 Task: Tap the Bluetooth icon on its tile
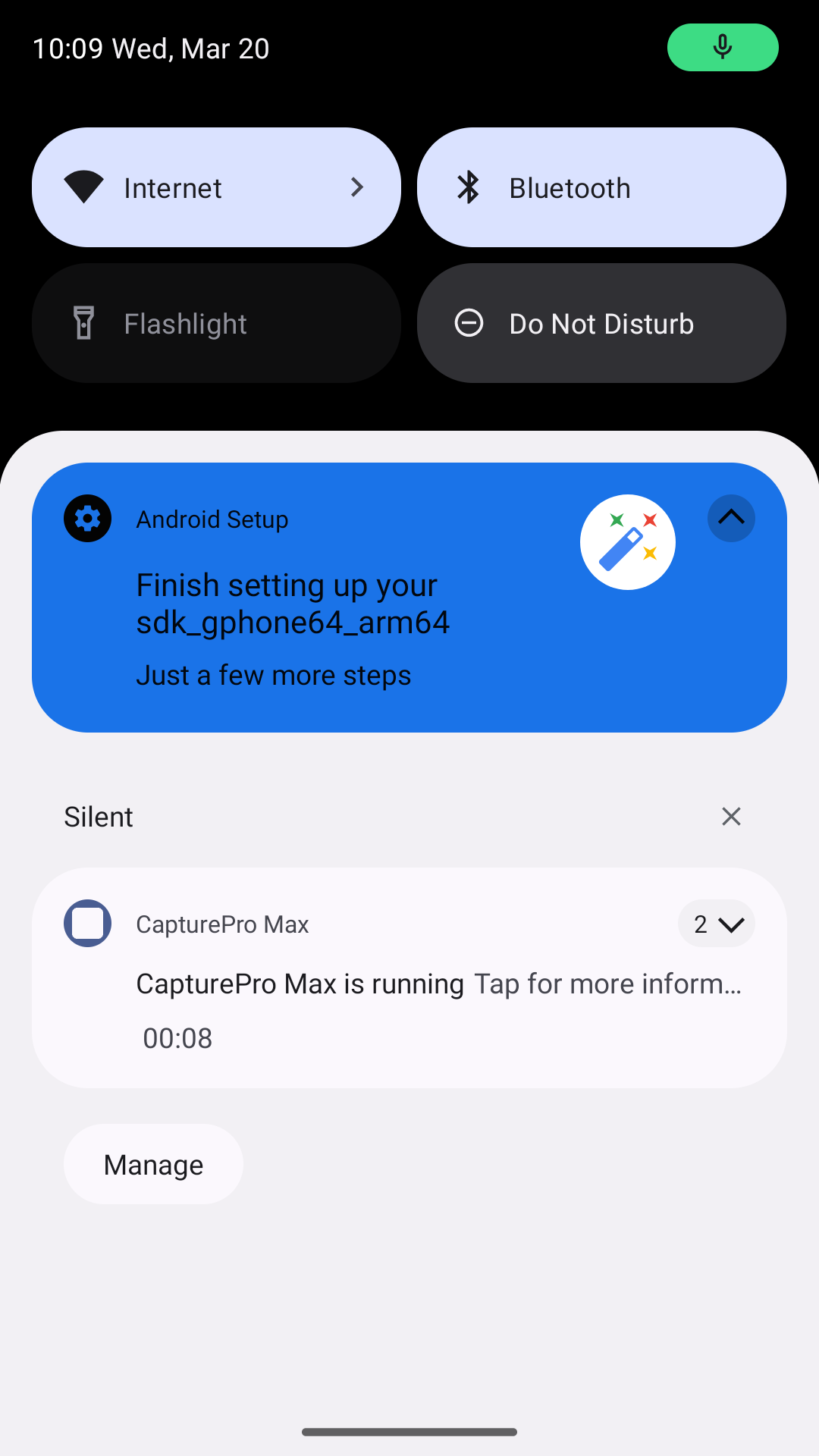pos(468,187)
